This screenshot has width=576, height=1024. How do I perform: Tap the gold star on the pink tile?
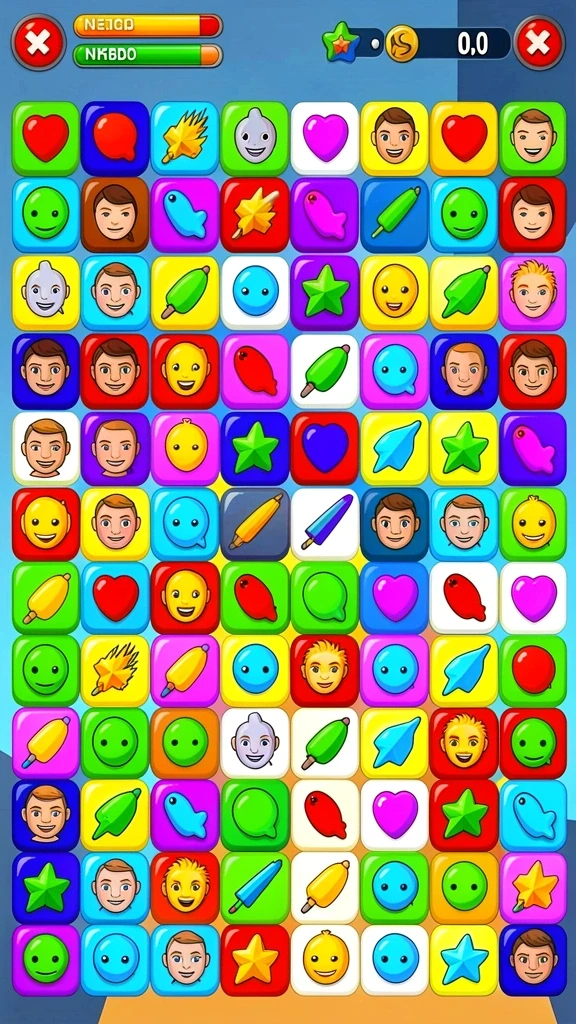(x=534, y=887)
